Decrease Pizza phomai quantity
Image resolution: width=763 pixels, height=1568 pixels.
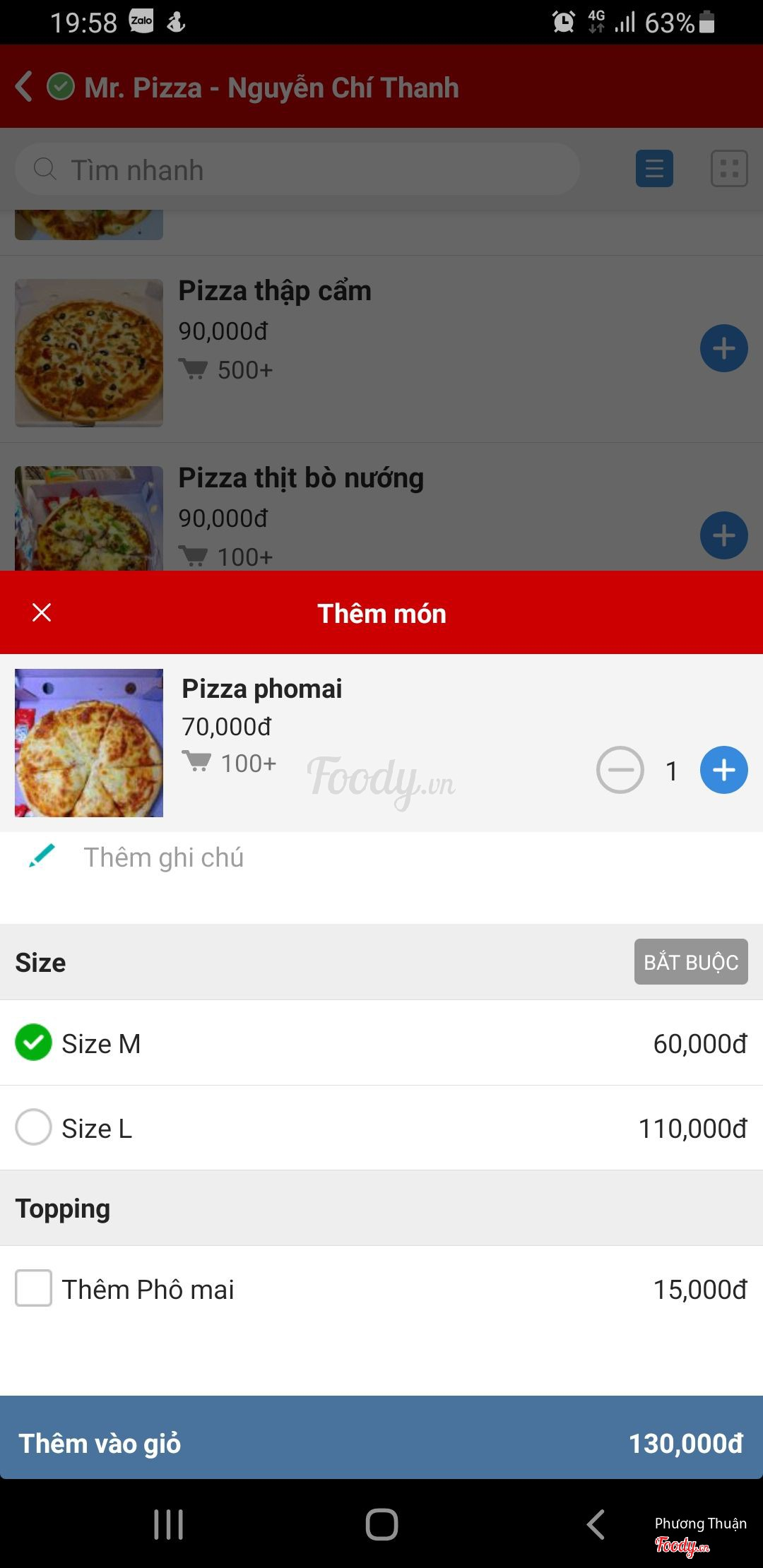(620, 770)
